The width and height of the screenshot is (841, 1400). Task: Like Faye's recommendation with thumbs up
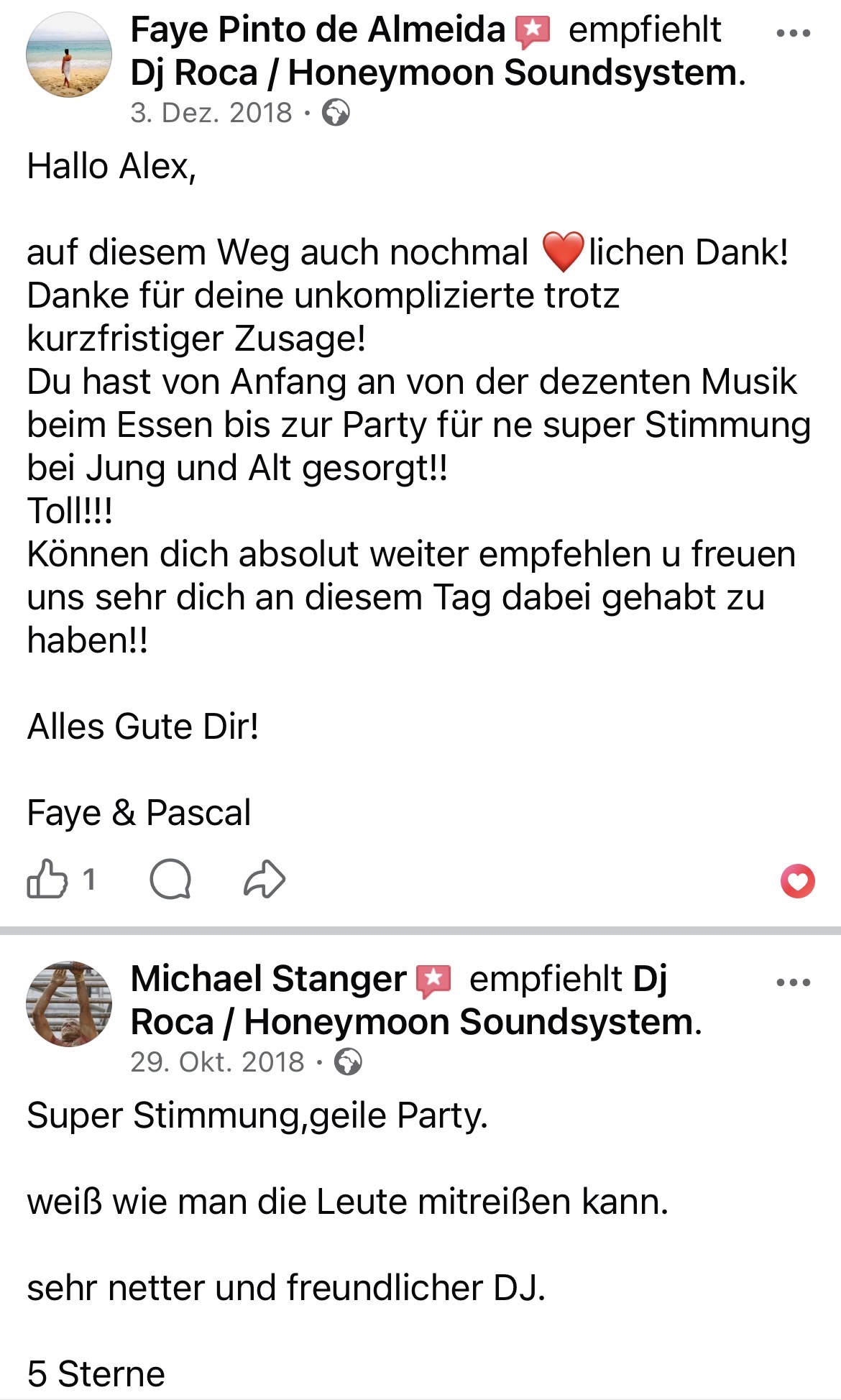[x=47, y=879]
